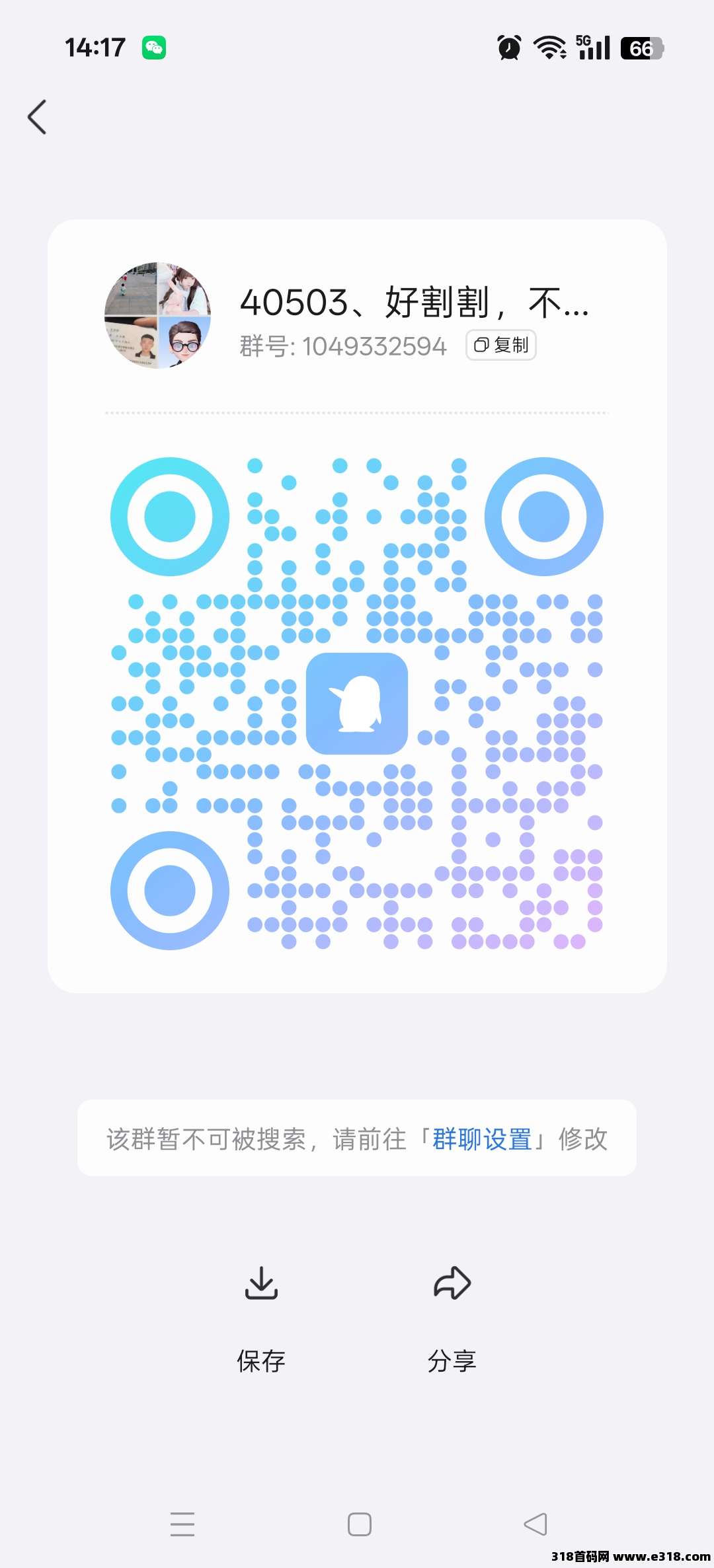Open recent apps from navigation bar
Image resolution: width=714 pixels, height=1568 pixels.
click(x=182, y=1524)
